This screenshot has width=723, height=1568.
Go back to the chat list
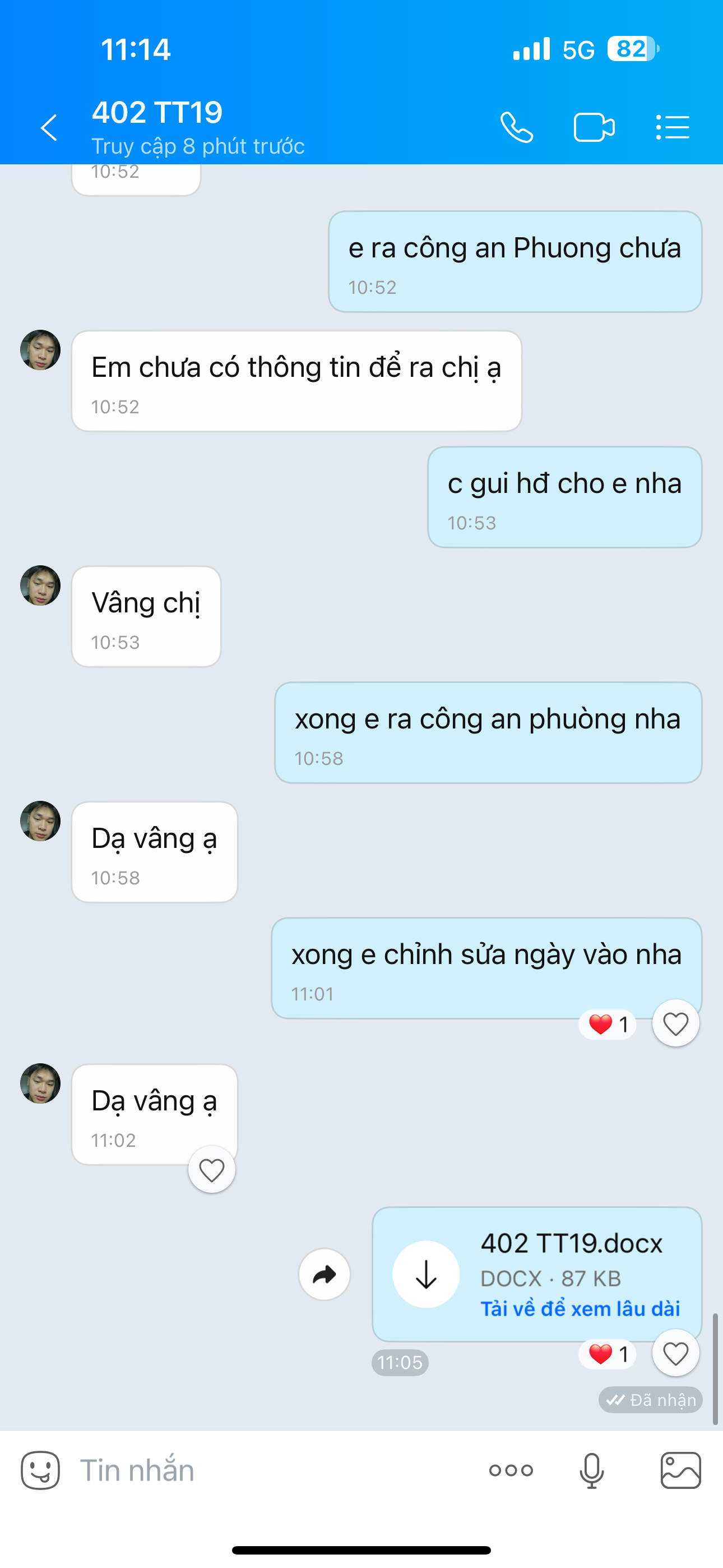click(x=49, y=128)
